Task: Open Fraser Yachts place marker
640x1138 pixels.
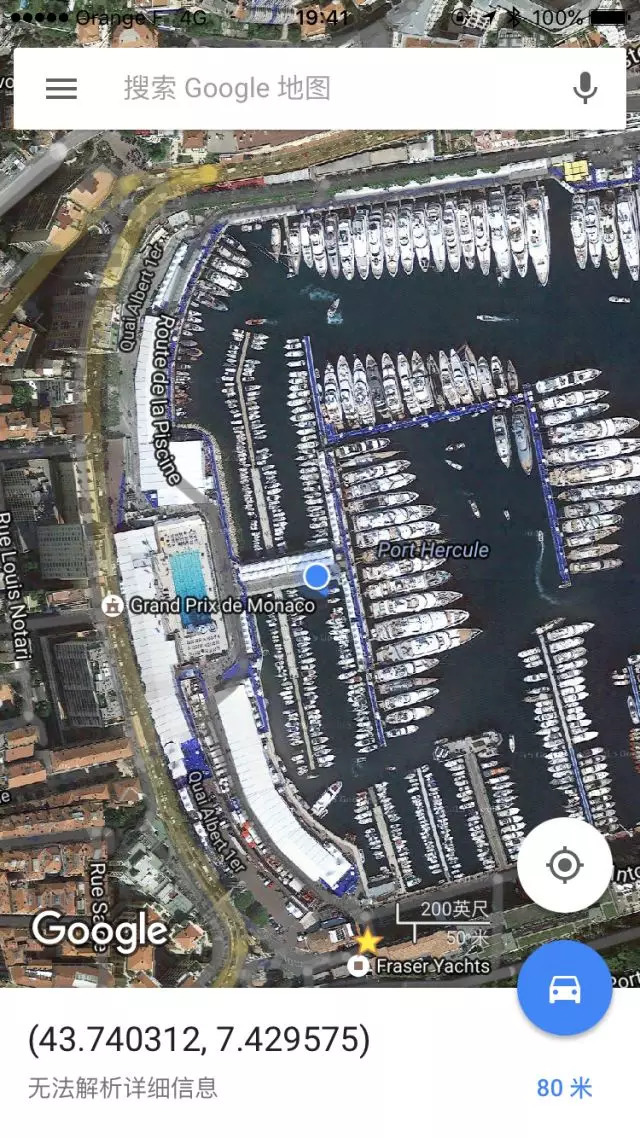Action: click(358, 966)
